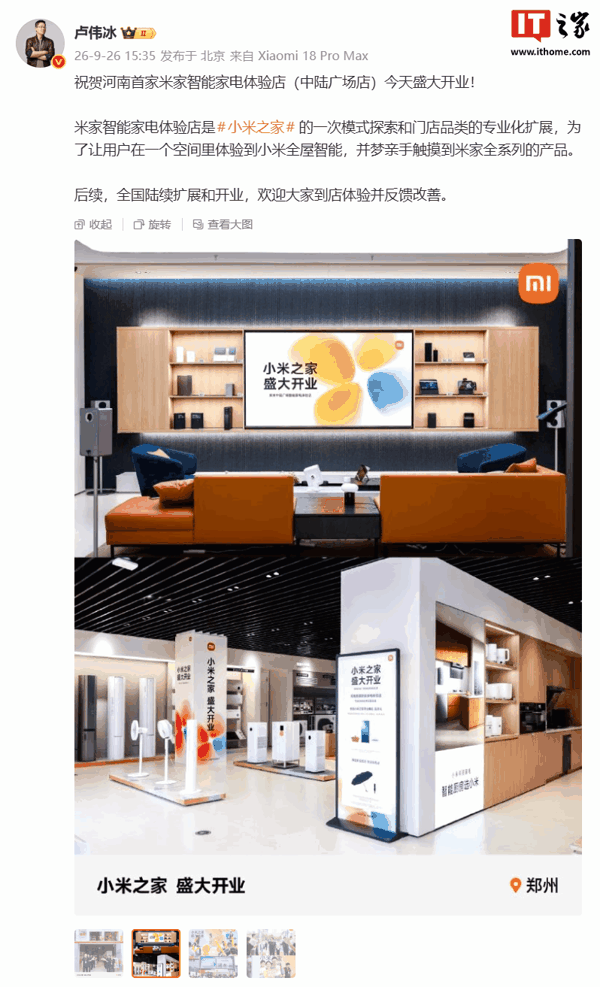The image size is (600, 987).
Task: Open 卢伟冰's profile avatar
Action: point(40,43)
